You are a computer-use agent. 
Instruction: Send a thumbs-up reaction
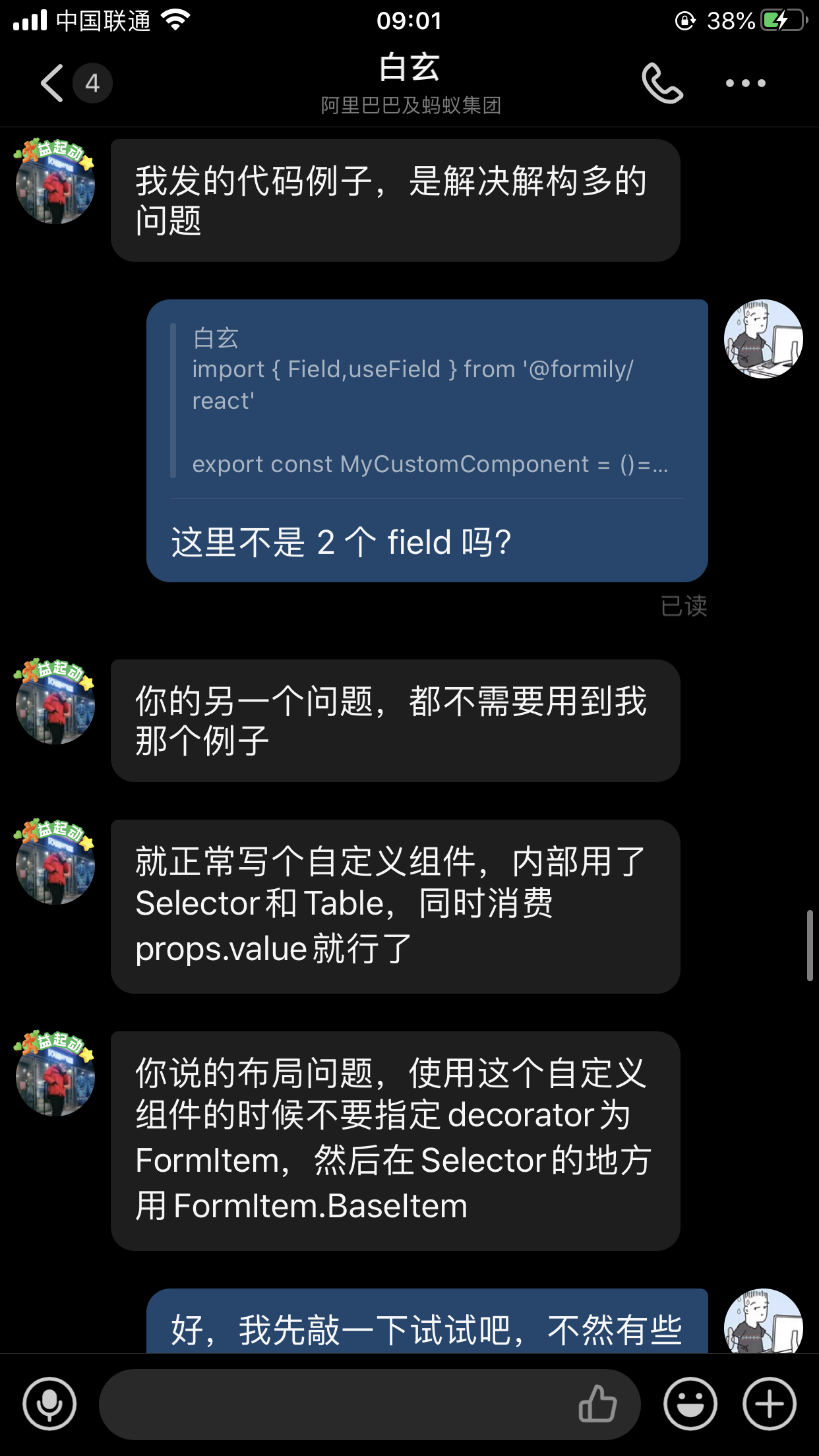click(x=597, y=1403)
